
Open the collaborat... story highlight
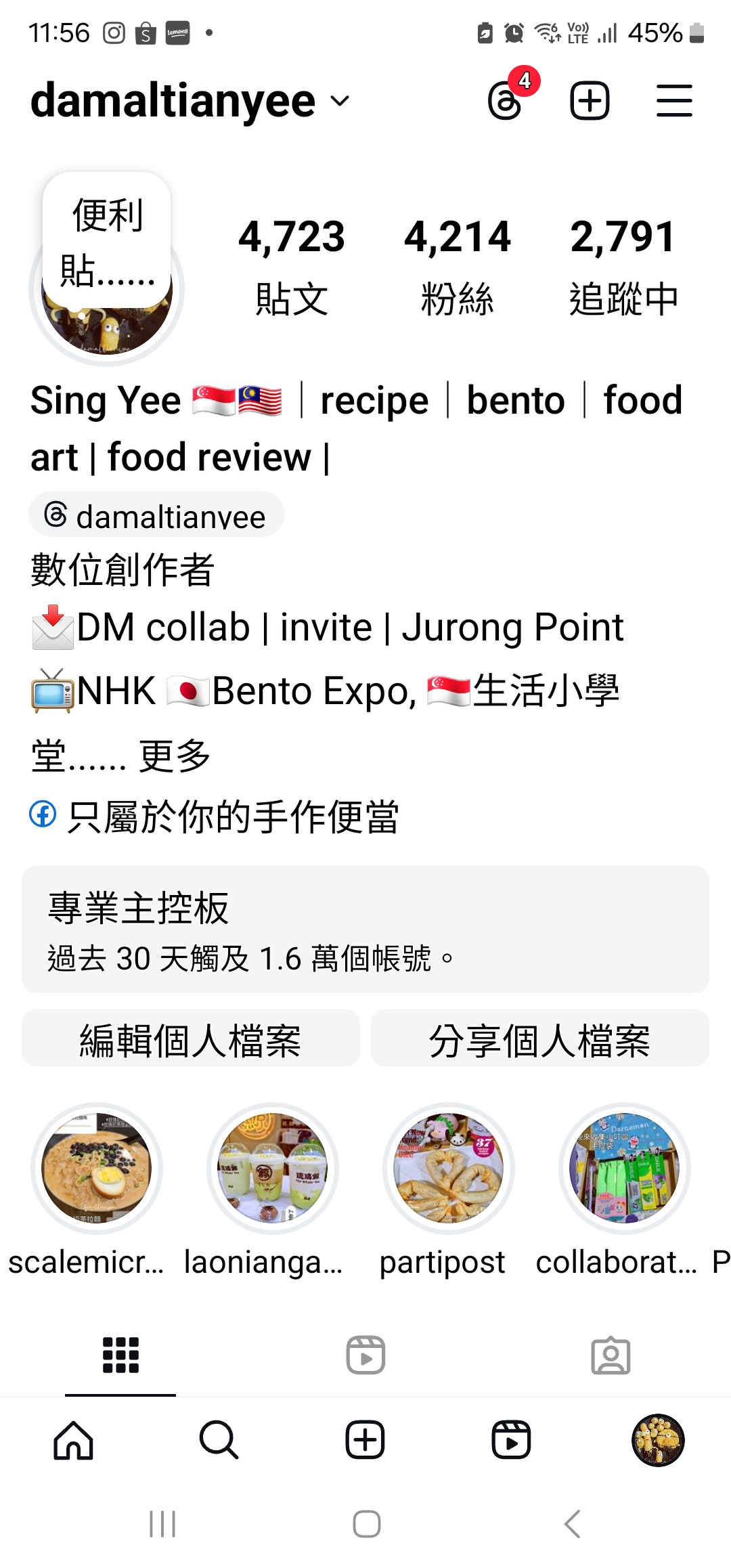pyautogui.click(x=624, y=1169)
